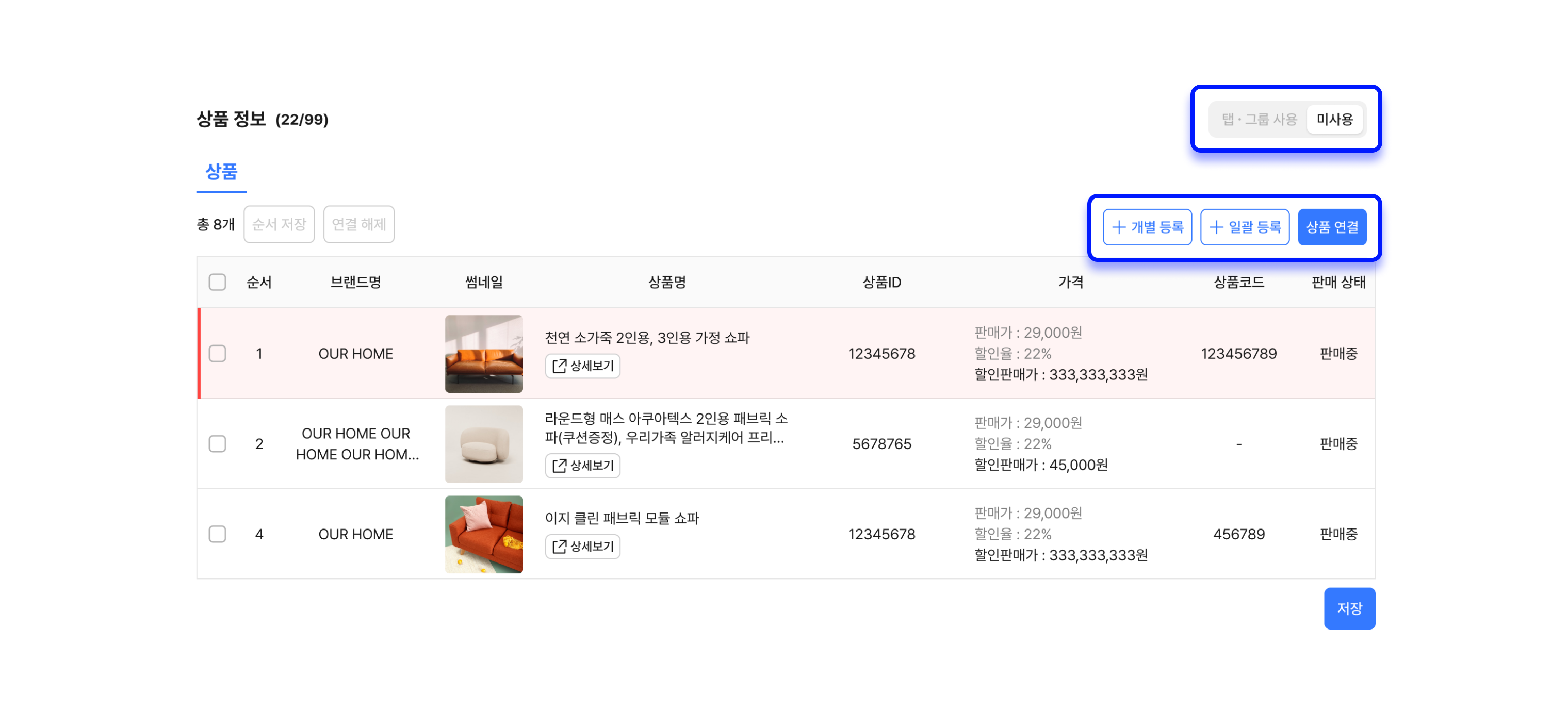1568x728 pixels.
Task: Open 상세보기 for 이지 클린 패브릭 모듈 쇼파
Action: 582,547
